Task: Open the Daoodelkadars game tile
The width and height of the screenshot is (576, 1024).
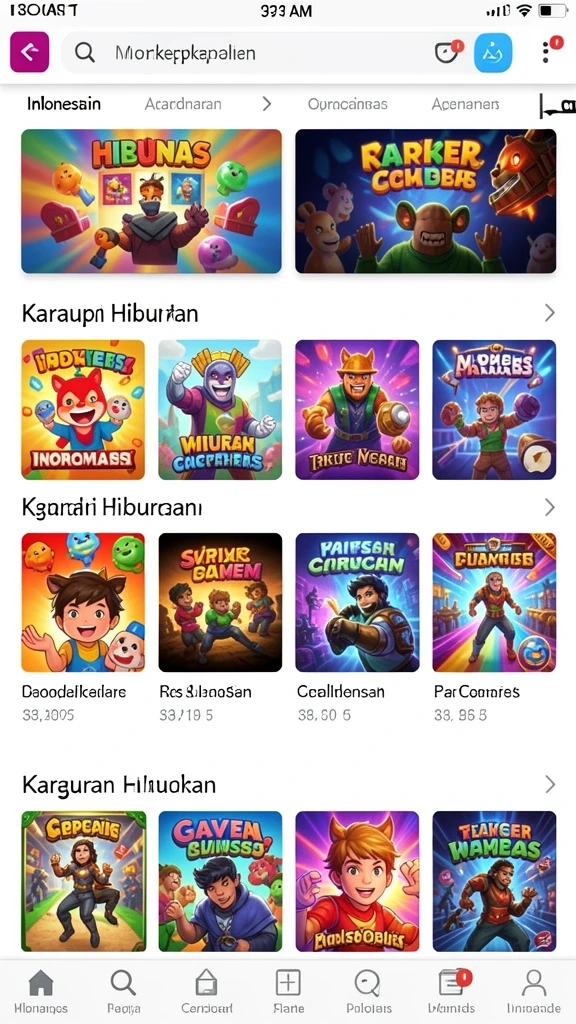Action: click(84, 602)
